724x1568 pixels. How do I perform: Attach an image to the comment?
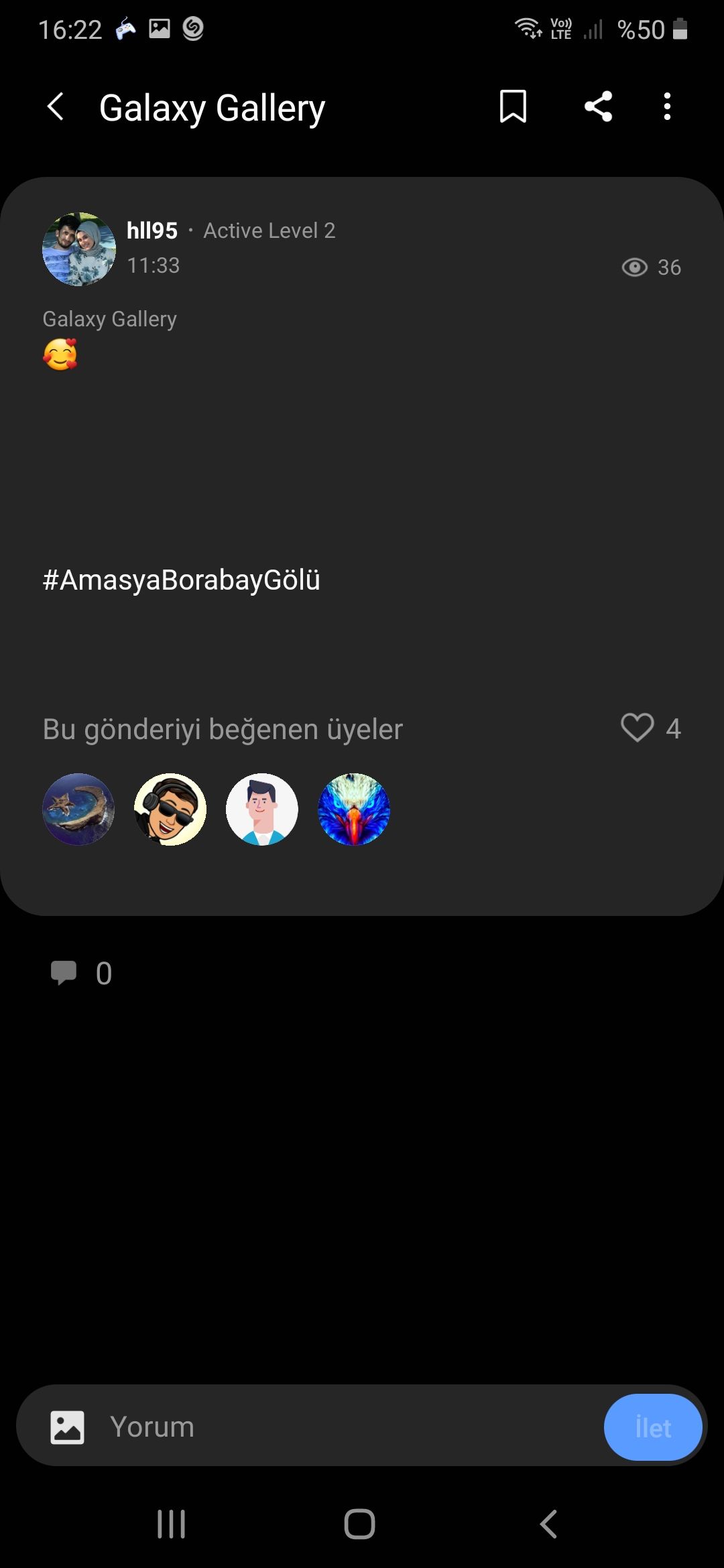tap(67, 1427)
